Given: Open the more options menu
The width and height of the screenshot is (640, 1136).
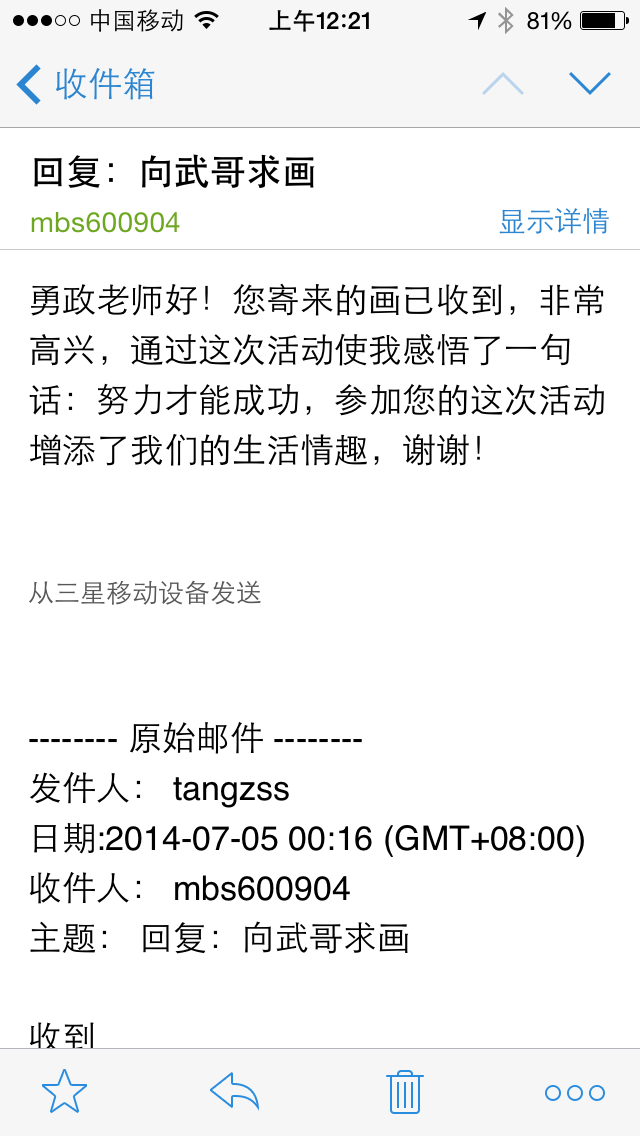Looking at the screenshot, I should [x=574, y=1093].
